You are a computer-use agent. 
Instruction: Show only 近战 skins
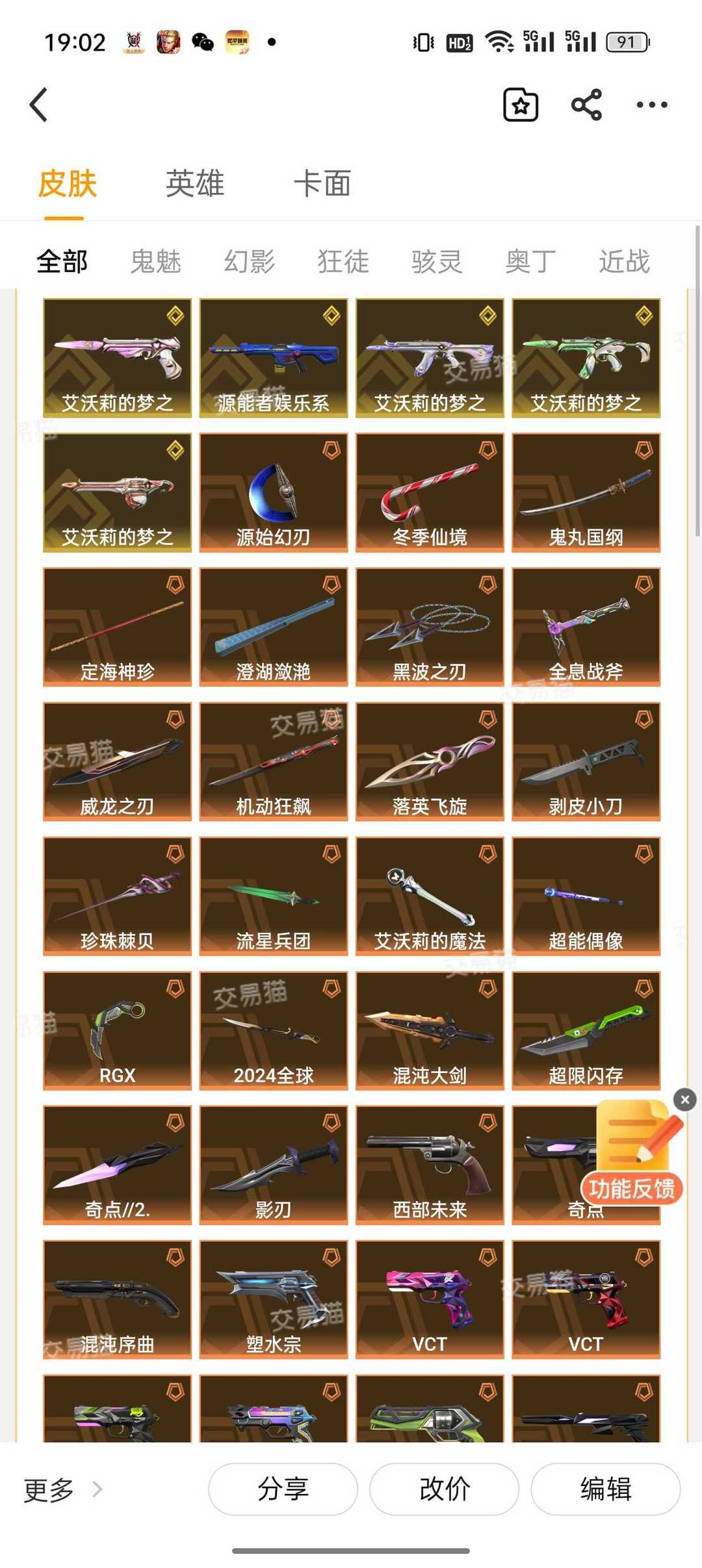coord(624,262)
